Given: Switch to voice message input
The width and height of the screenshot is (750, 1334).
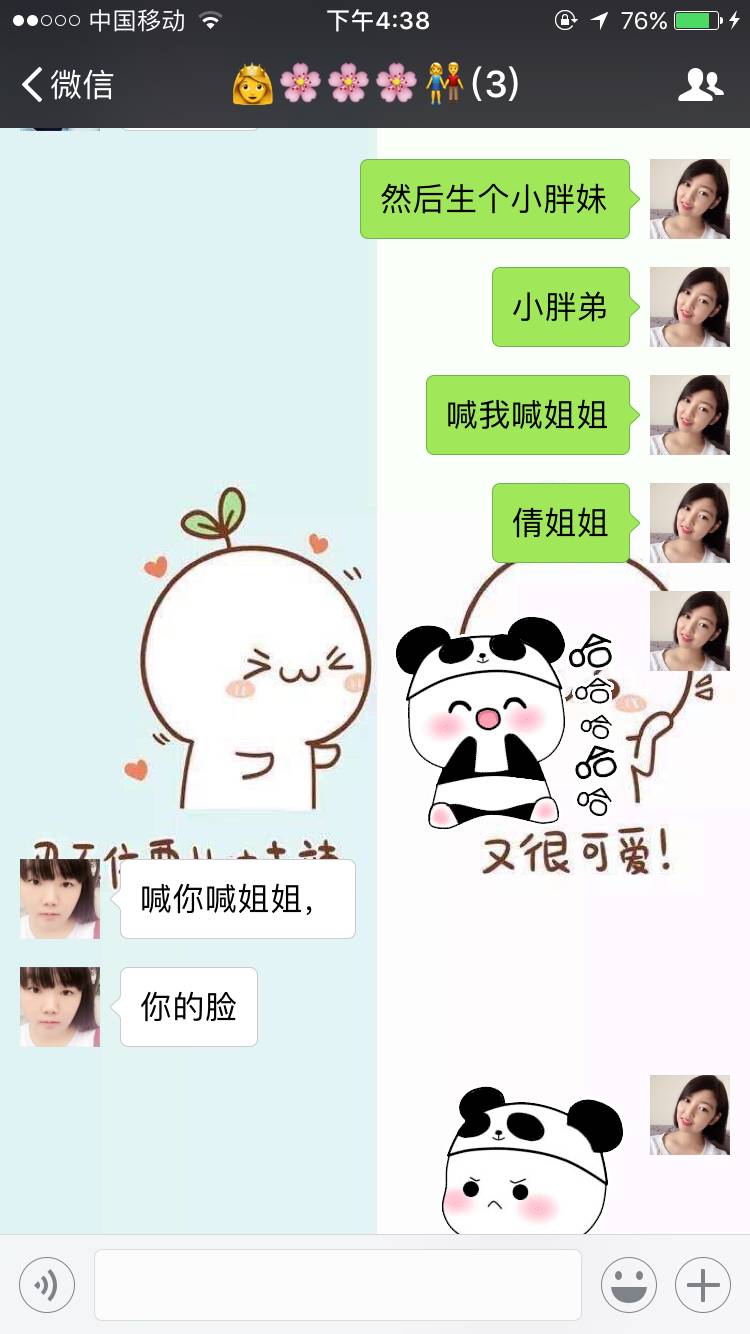Looking at the screenshot, I should [x=47, y=1284].
